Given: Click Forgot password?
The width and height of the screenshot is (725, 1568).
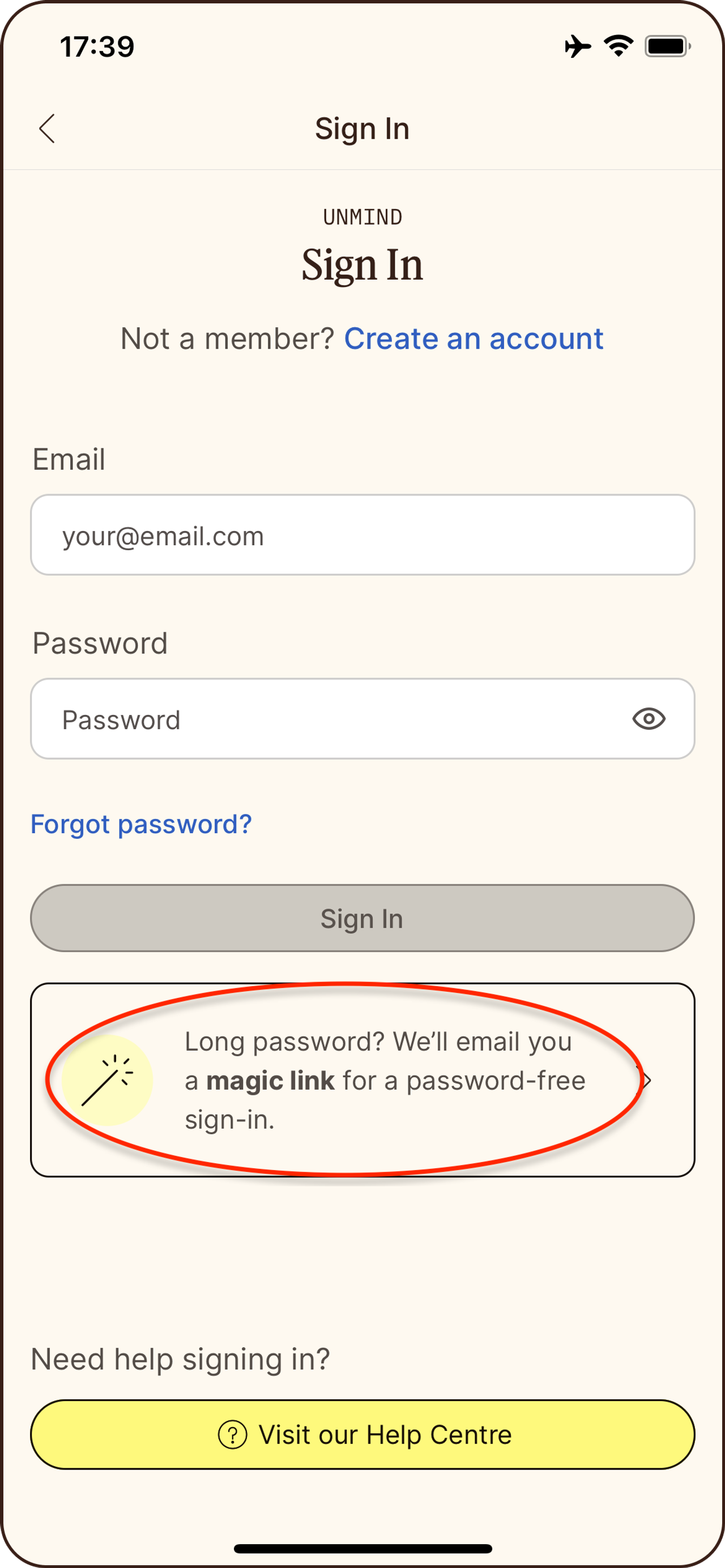Looking at the screenshot, I should click(142, 823).
